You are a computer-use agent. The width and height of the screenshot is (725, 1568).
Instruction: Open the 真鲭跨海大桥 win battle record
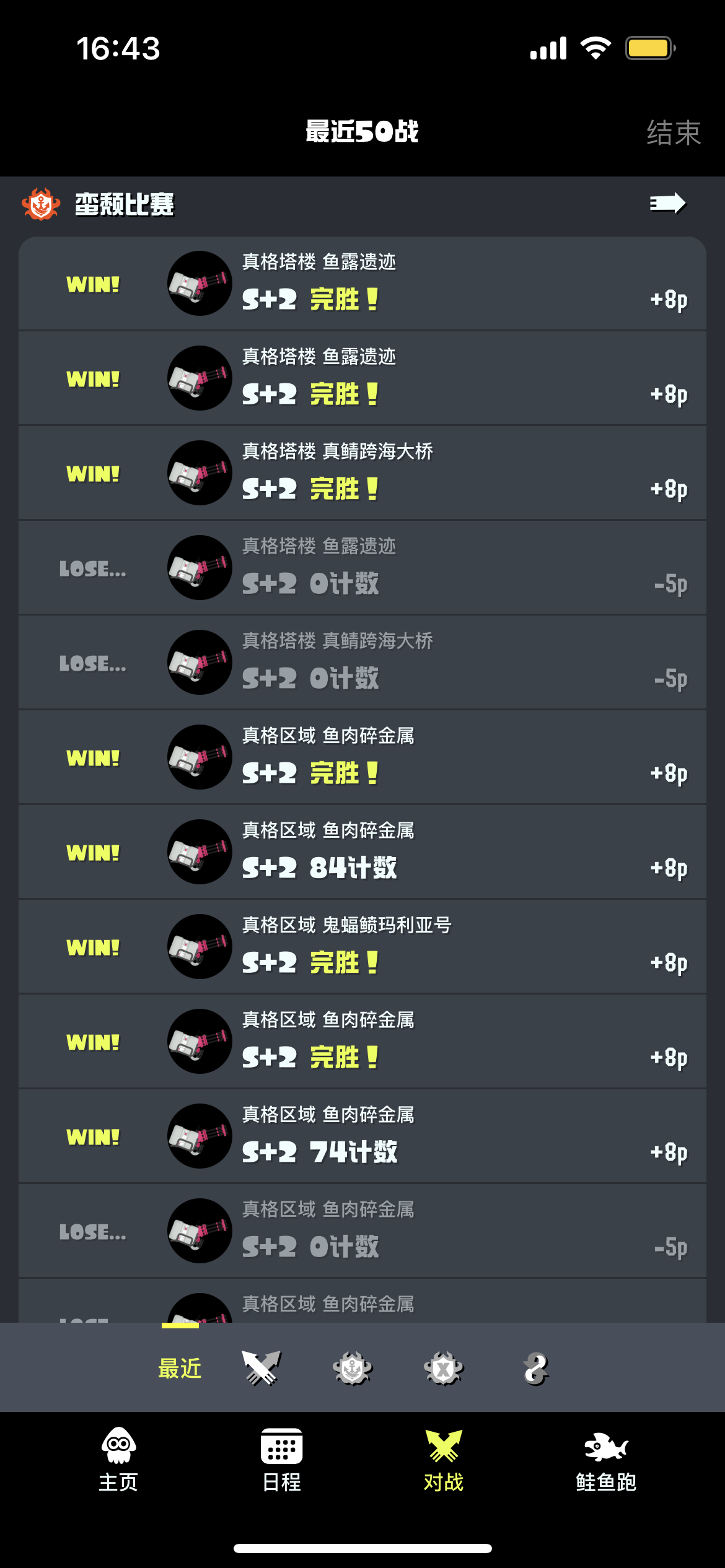[362, 473]
